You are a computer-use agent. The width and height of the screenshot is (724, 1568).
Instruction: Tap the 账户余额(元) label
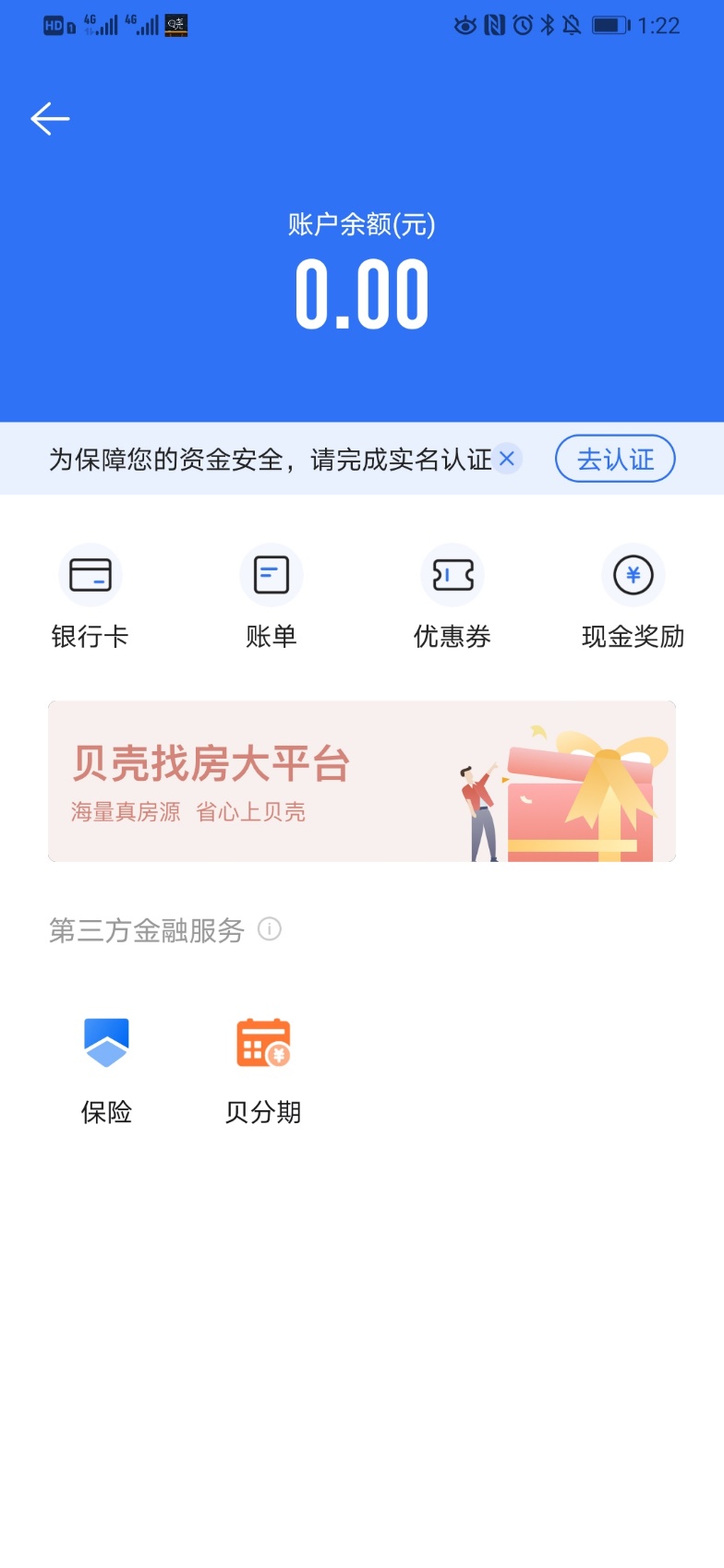[361, 224]
